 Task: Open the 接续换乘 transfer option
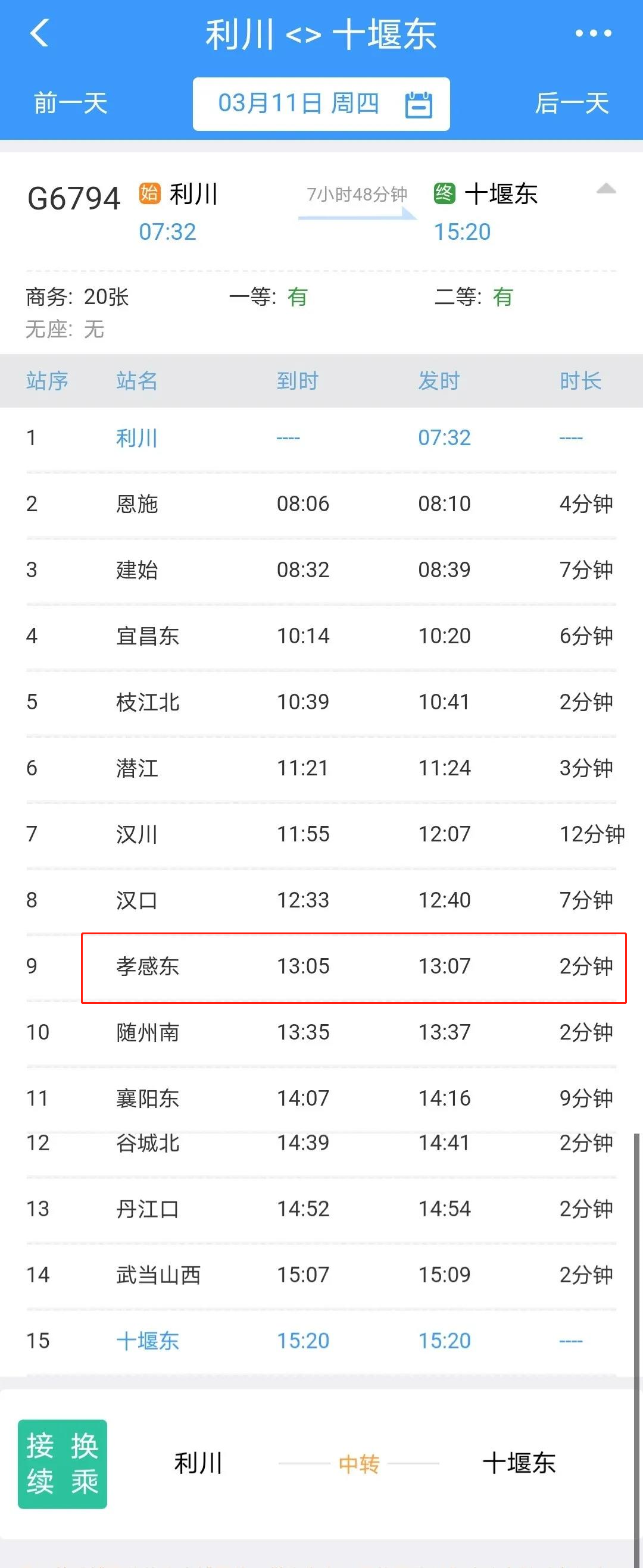pos(63,1463)
